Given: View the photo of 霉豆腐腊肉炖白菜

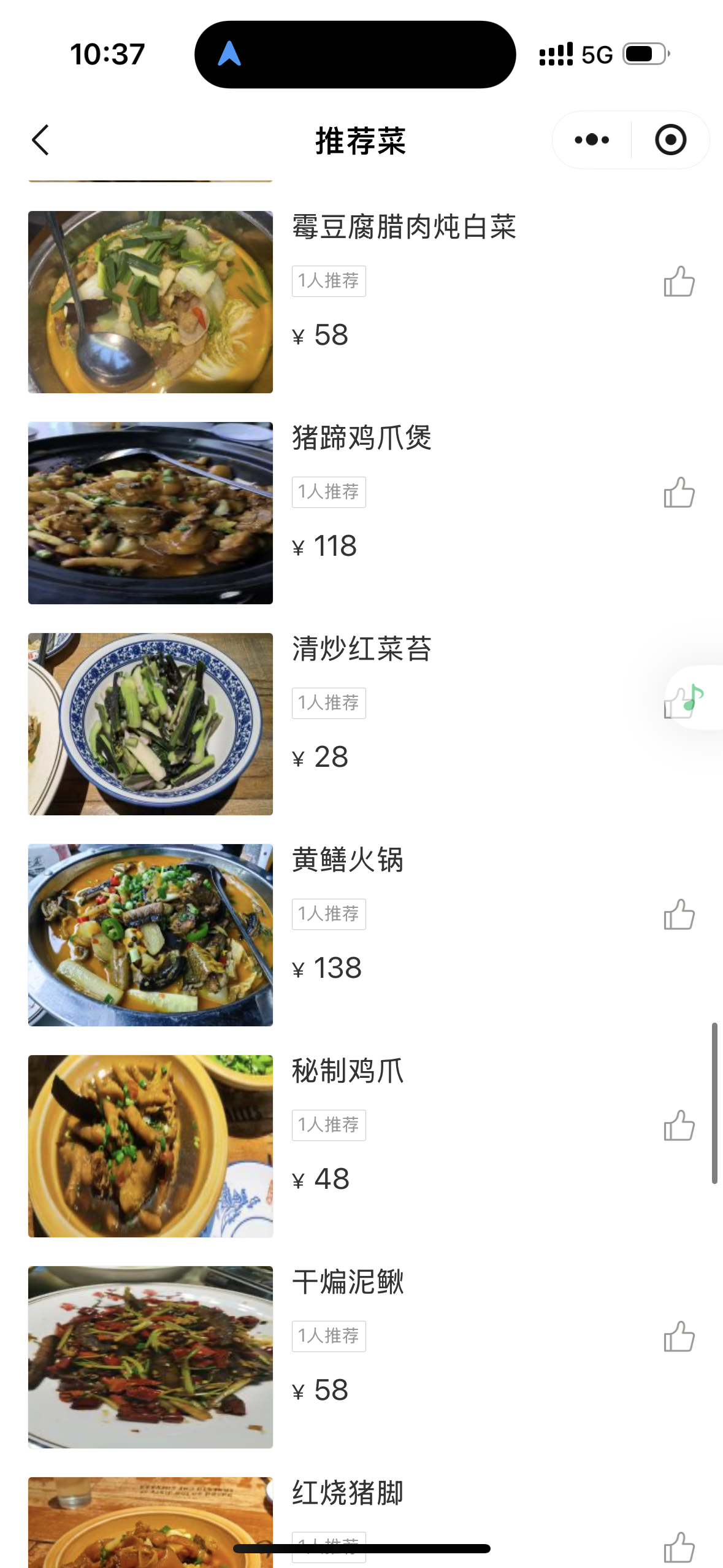Looking at the screenshot, I should coord(150,302).
